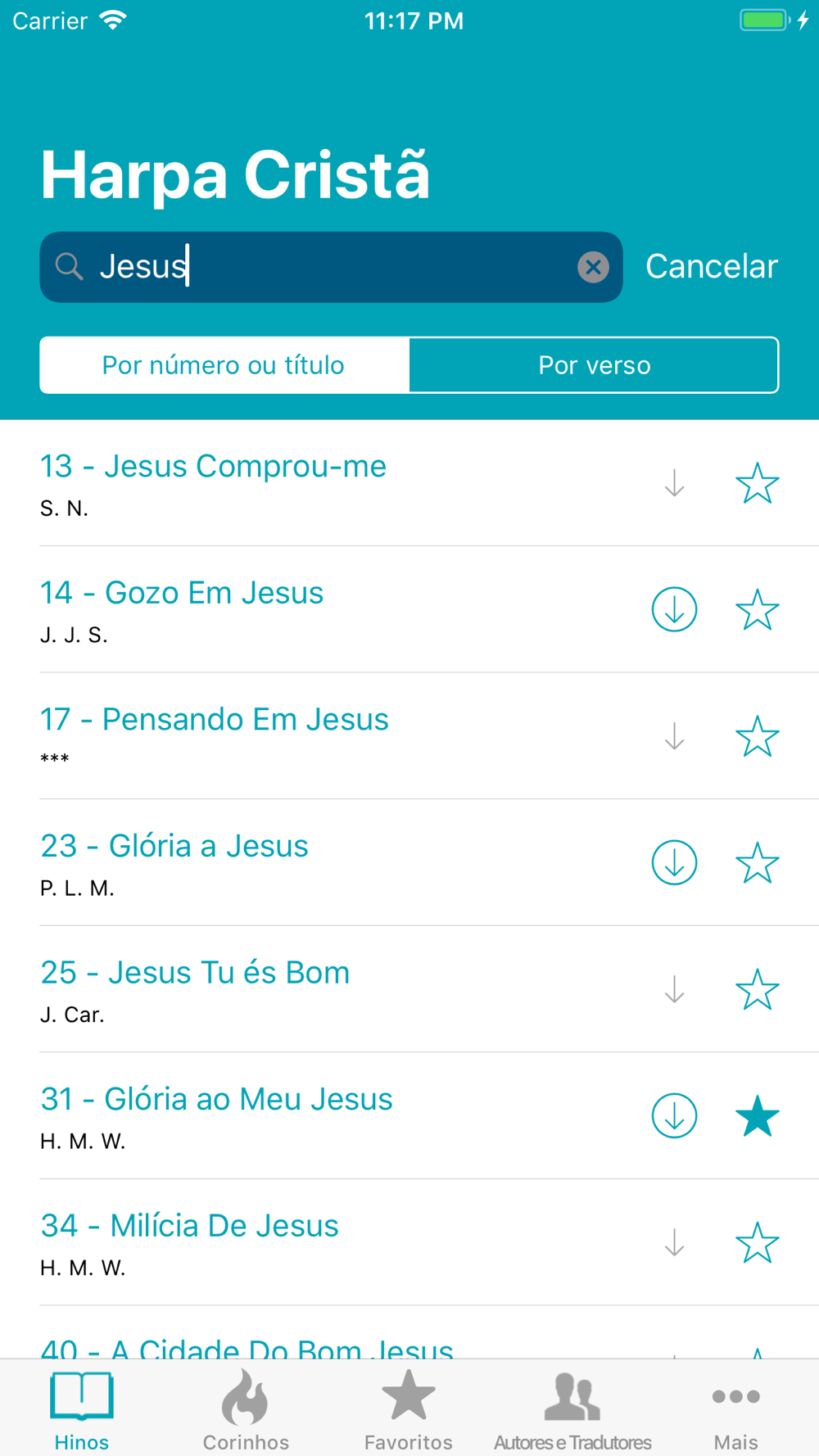Download hymn 23 - Glória a Jesus
This screenshot has width=819, height=1456.
click(x=674, y=862)
